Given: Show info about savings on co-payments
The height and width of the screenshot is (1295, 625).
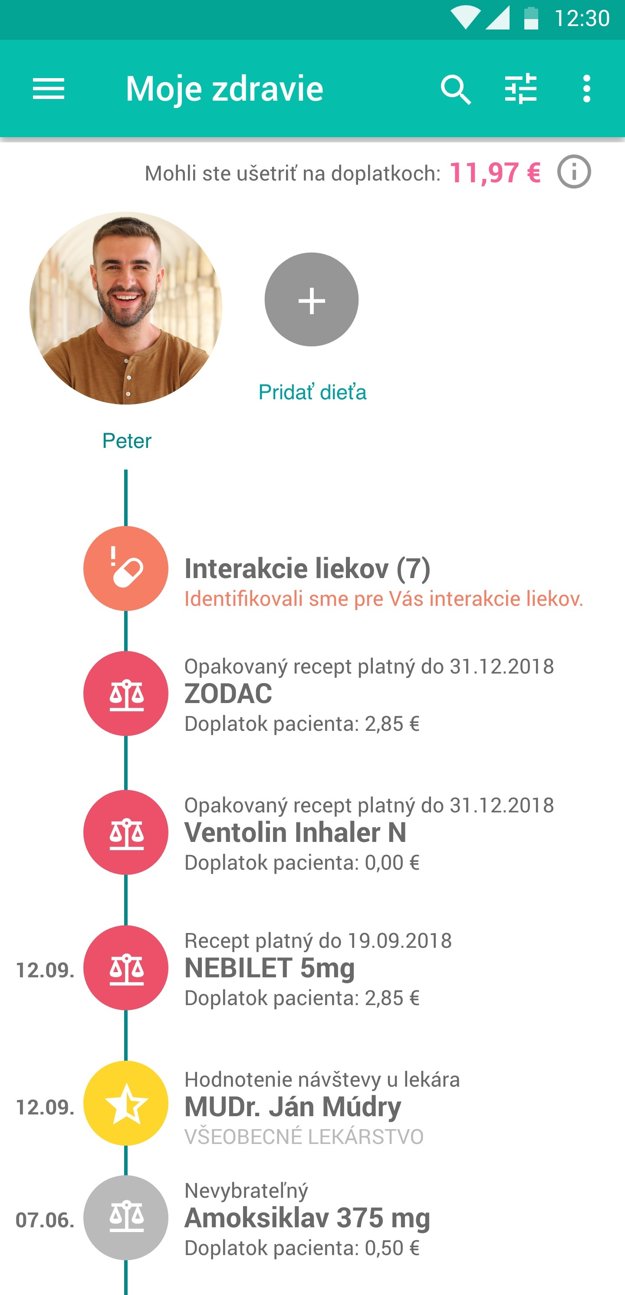Looking at the screenshot, I should coord(574,172).
